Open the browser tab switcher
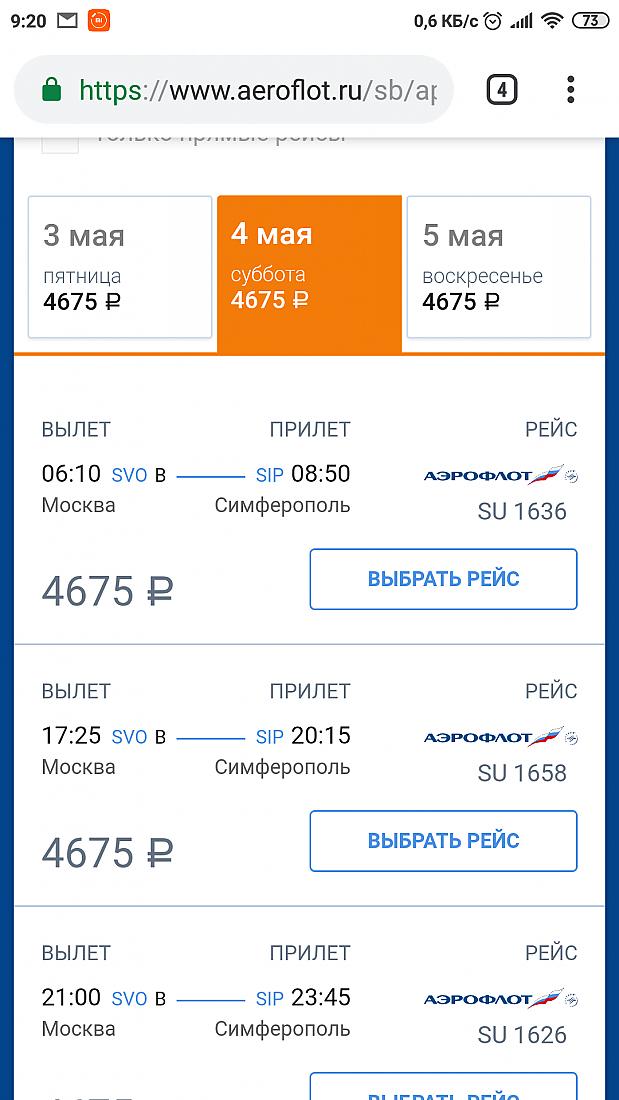Image resolution: width=619 pixels, height=1100 pixels. tap(502, 90)
